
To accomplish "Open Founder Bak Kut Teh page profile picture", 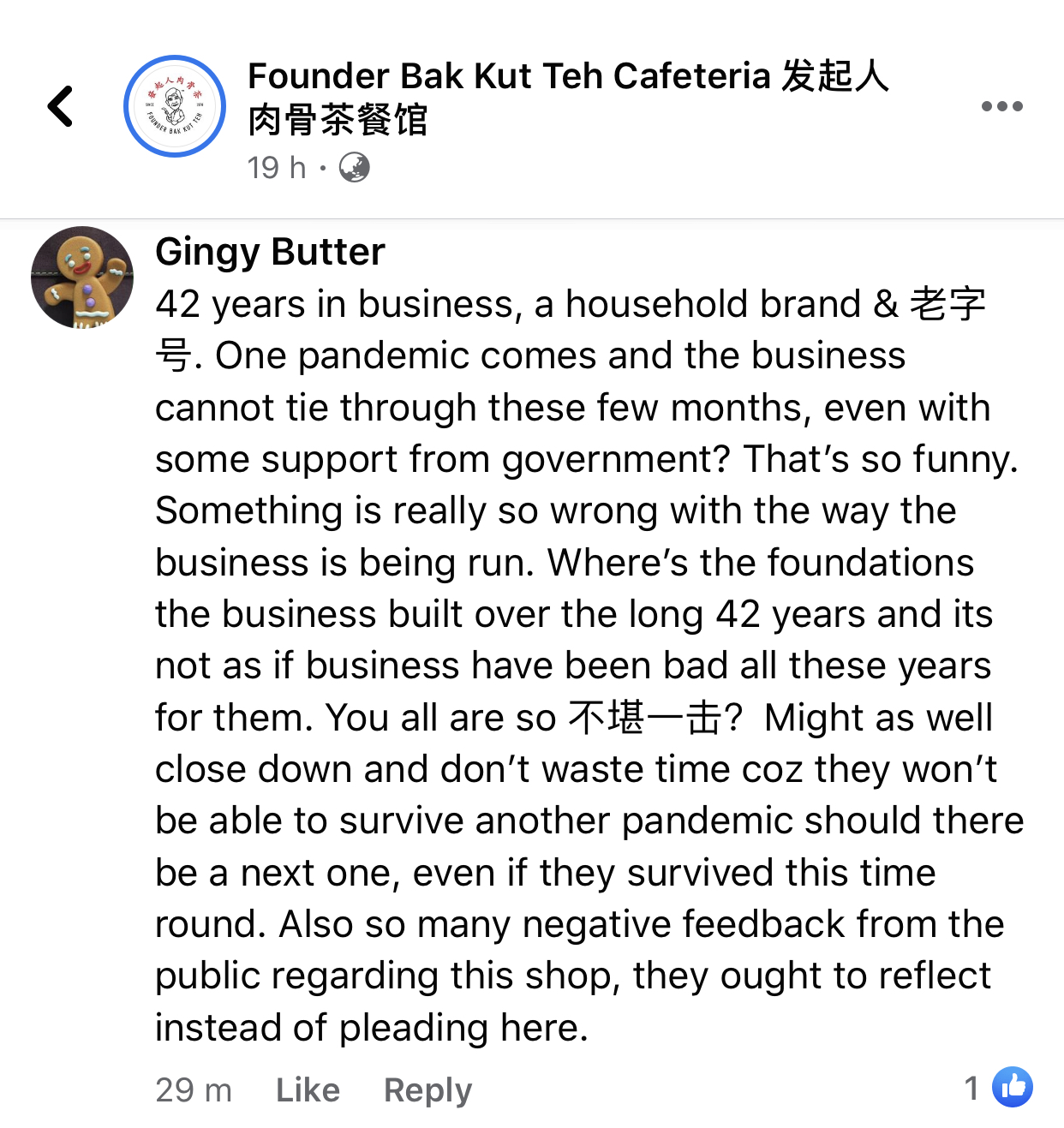I will point(175,106).
